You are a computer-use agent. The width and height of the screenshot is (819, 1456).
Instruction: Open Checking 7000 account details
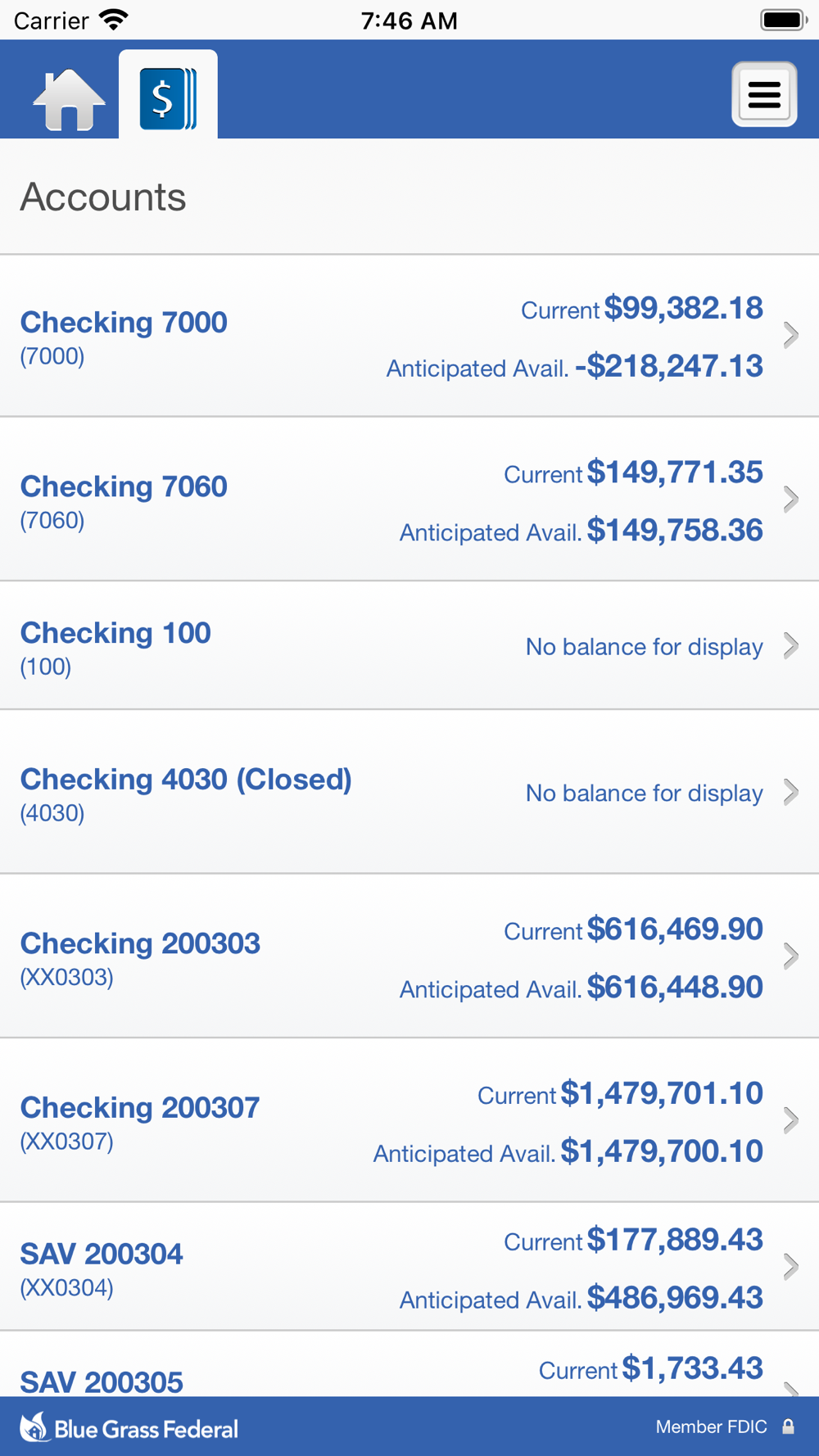click(x=409, y=336)
